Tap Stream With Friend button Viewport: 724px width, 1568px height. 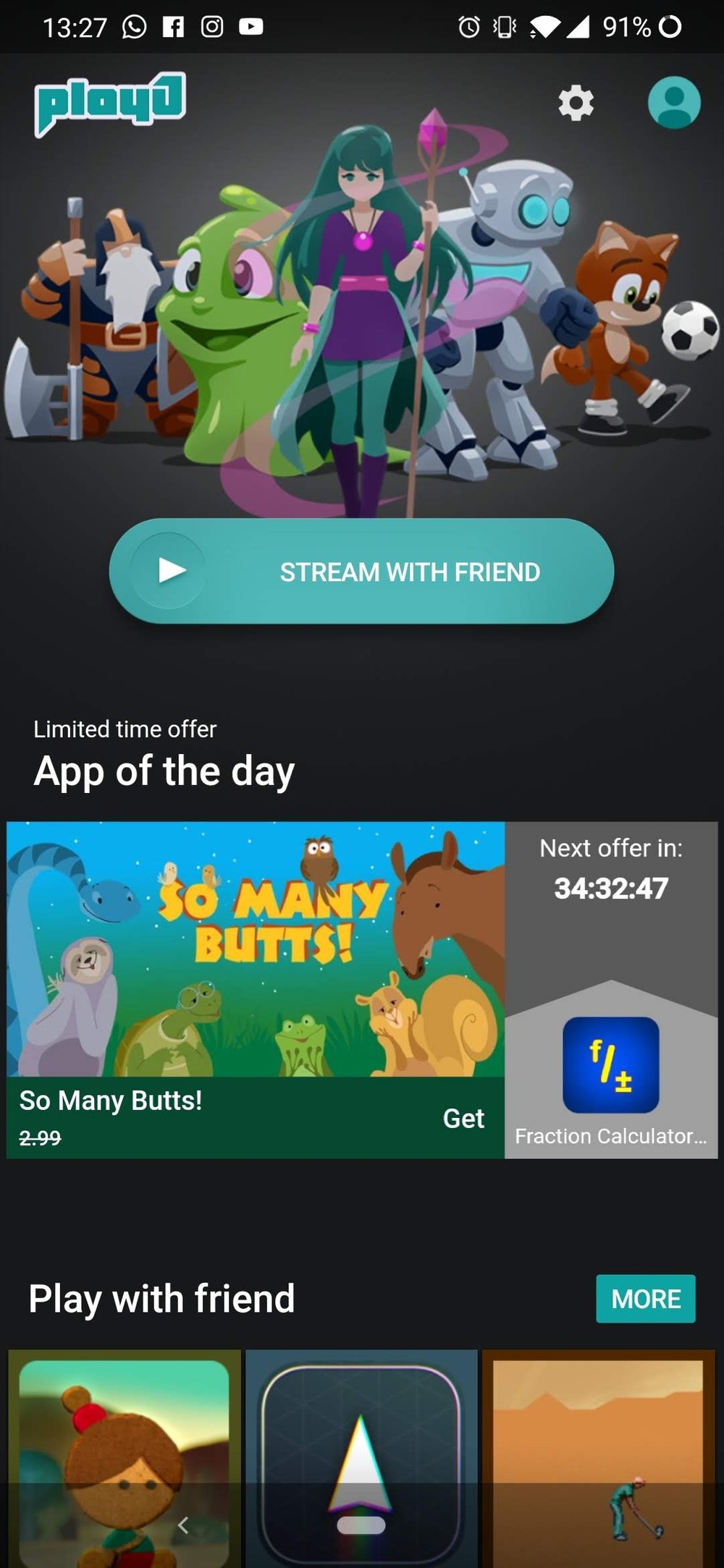(361, 571)
